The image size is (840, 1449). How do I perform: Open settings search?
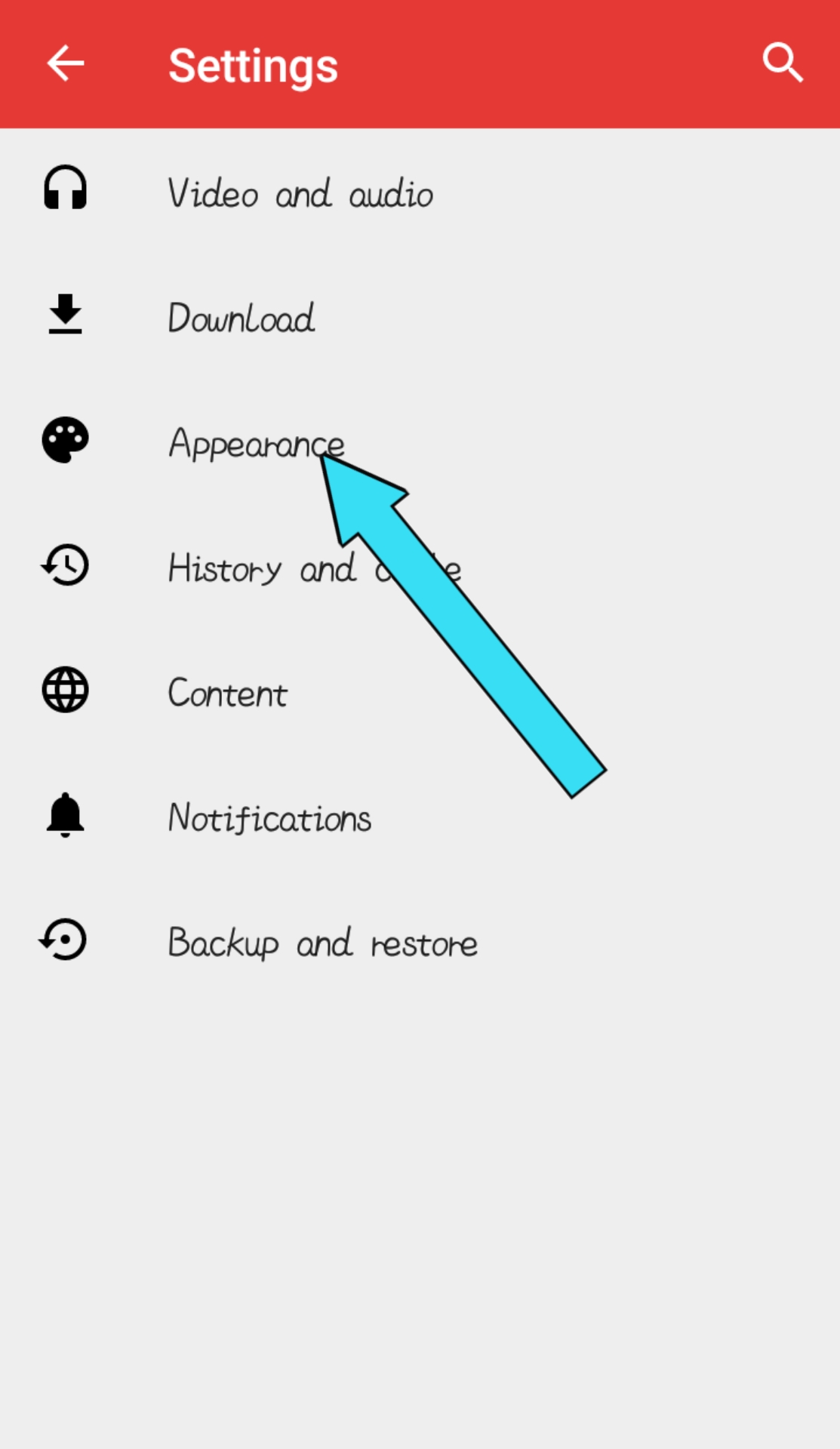tap(782, 63)
